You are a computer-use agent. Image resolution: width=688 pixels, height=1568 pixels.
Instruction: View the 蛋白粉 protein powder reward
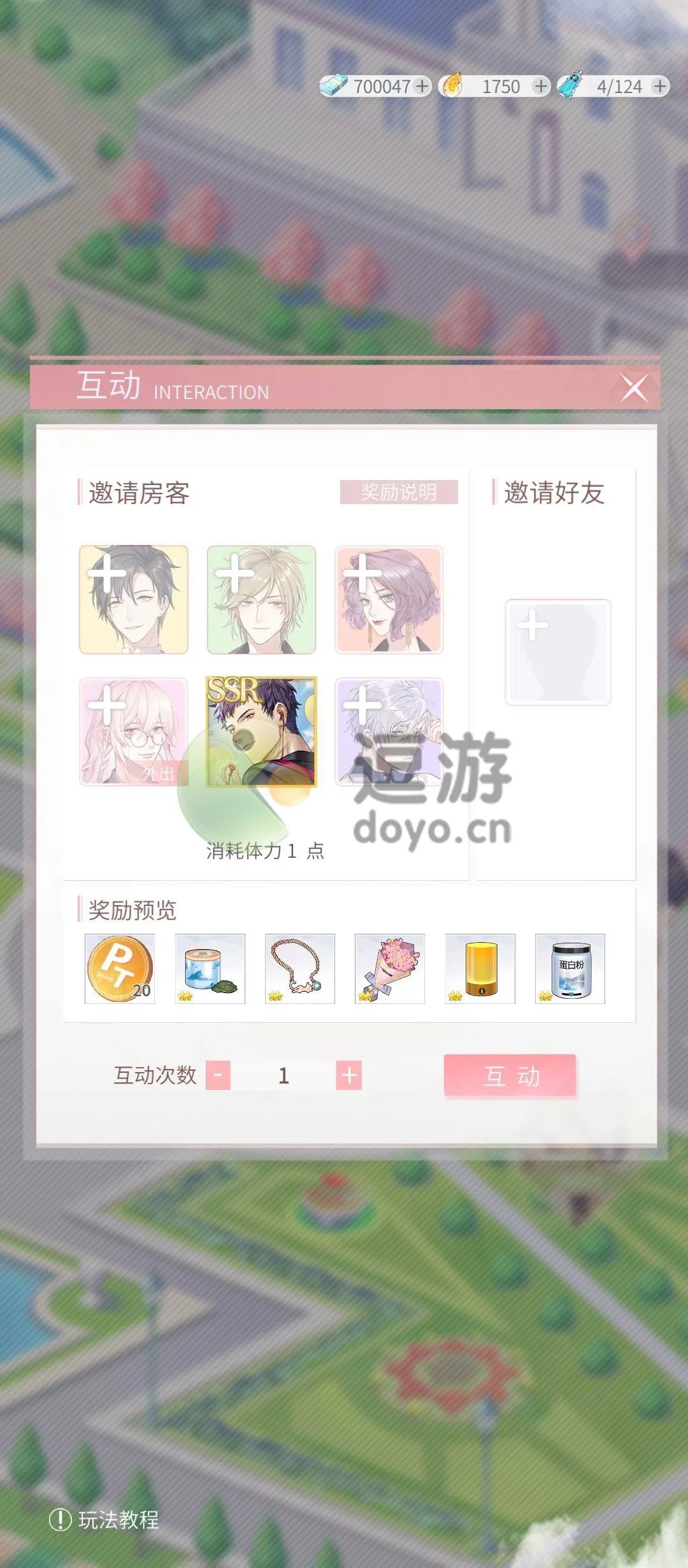(570, 969)
